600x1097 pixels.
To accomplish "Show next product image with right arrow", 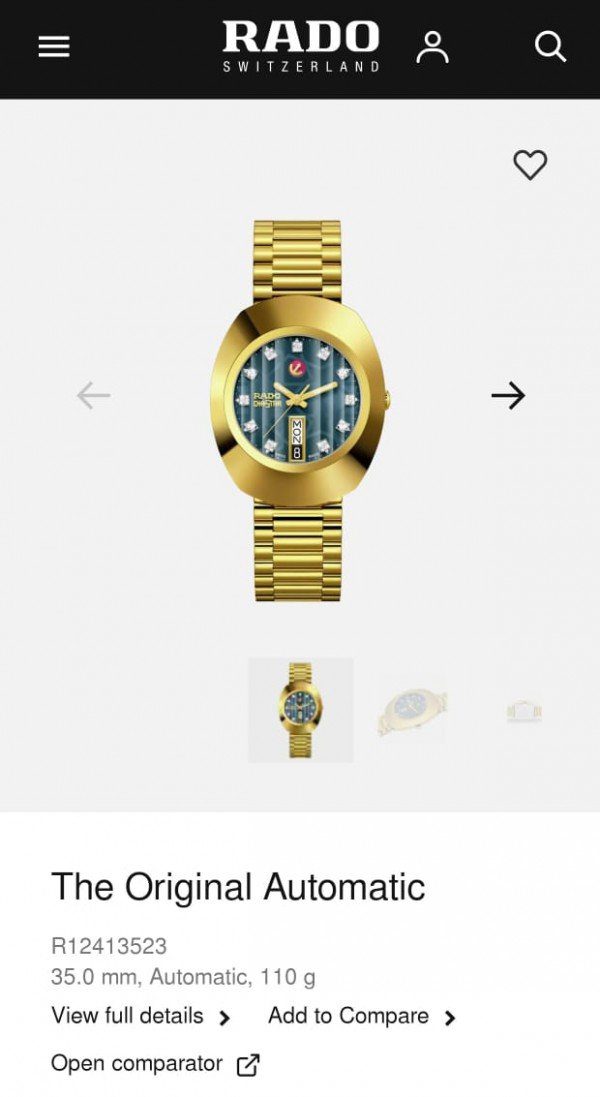I will tap(508, 396).
